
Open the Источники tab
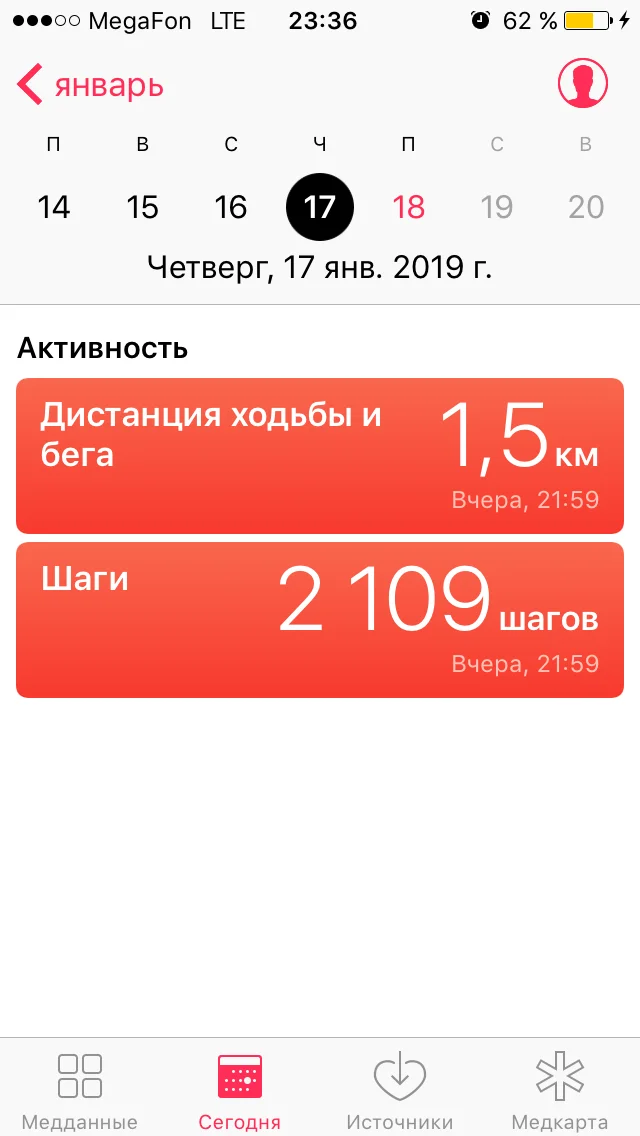[x=400, y=1090]
